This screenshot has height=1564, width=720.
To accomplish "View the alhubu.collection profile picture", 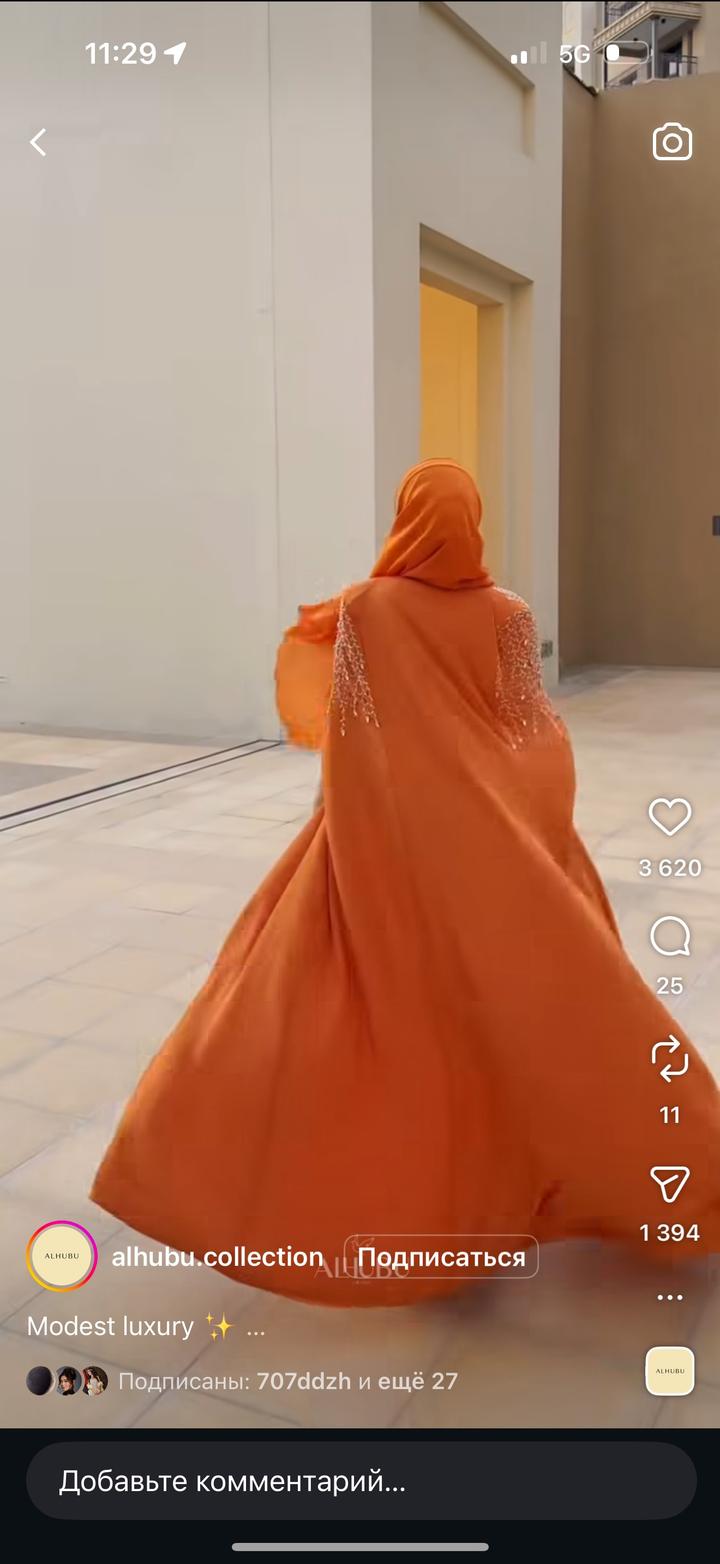I will pos(62,1256).
